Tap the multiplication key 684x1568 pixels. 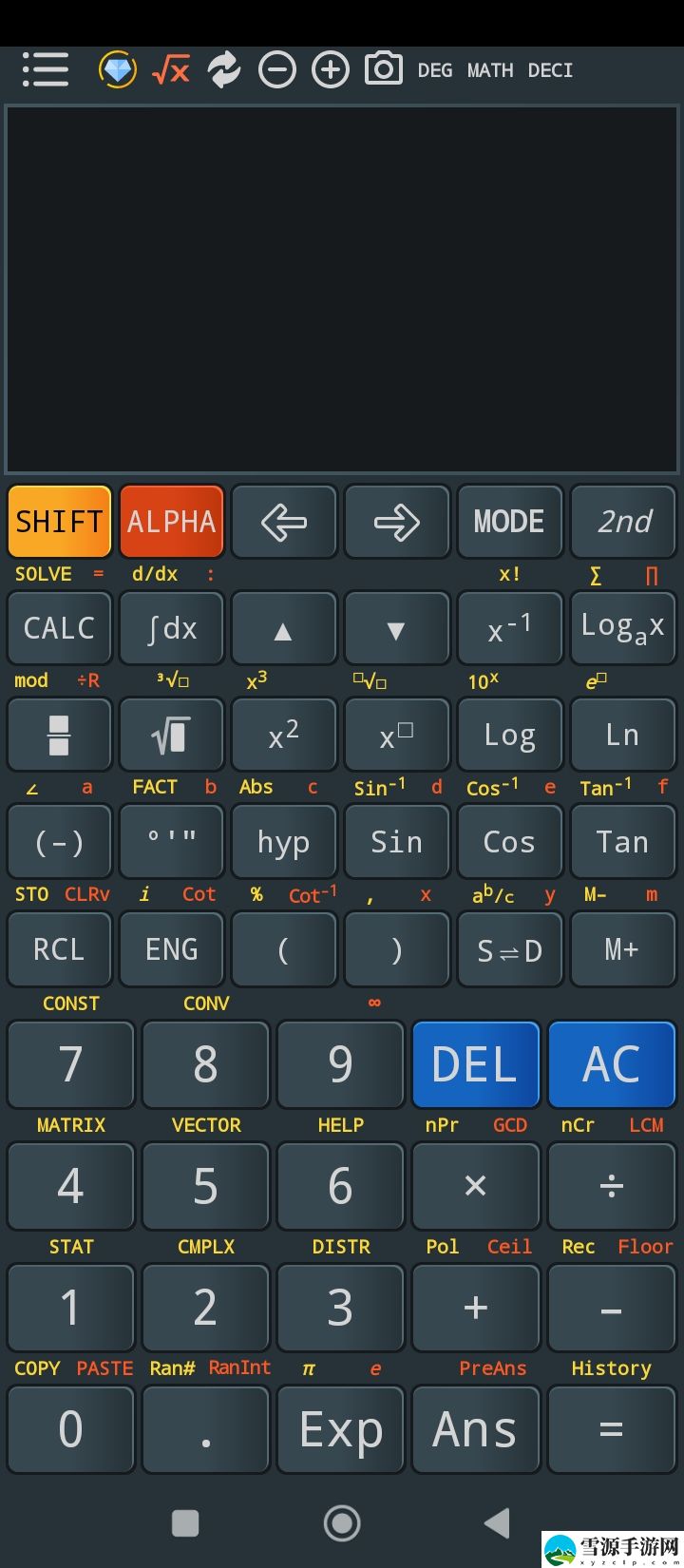coord(475,1186)
